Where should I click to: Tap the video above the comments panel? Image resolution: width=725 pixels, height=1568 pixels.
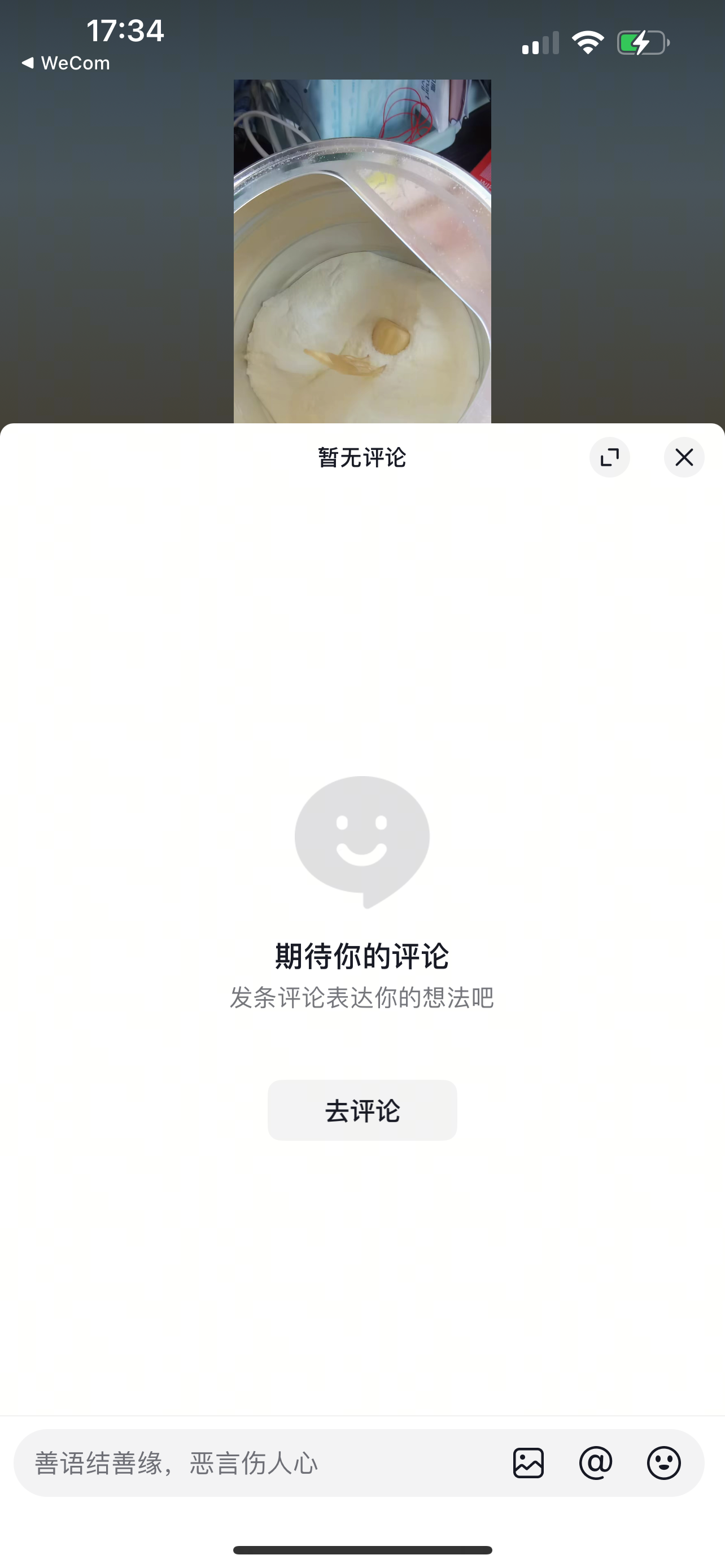tap(362, 251)
